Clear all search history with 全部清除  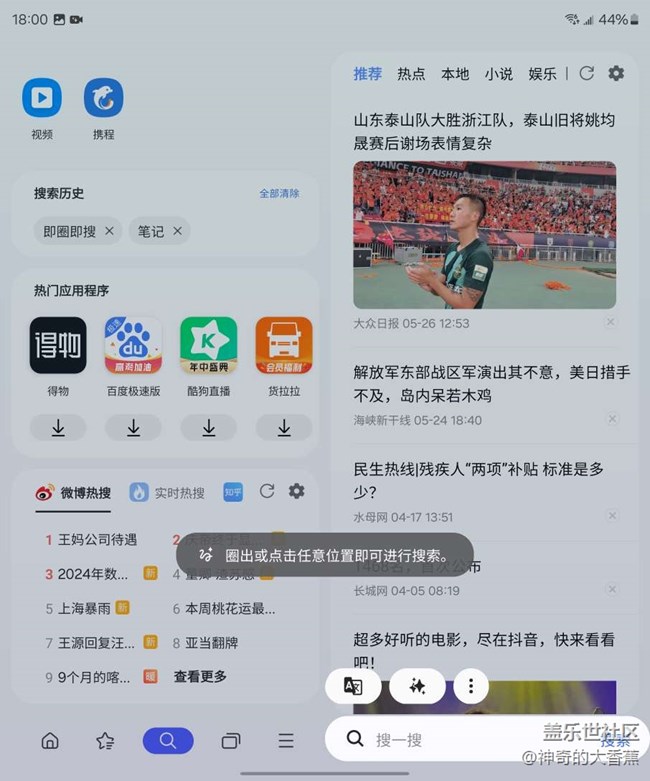279,193
